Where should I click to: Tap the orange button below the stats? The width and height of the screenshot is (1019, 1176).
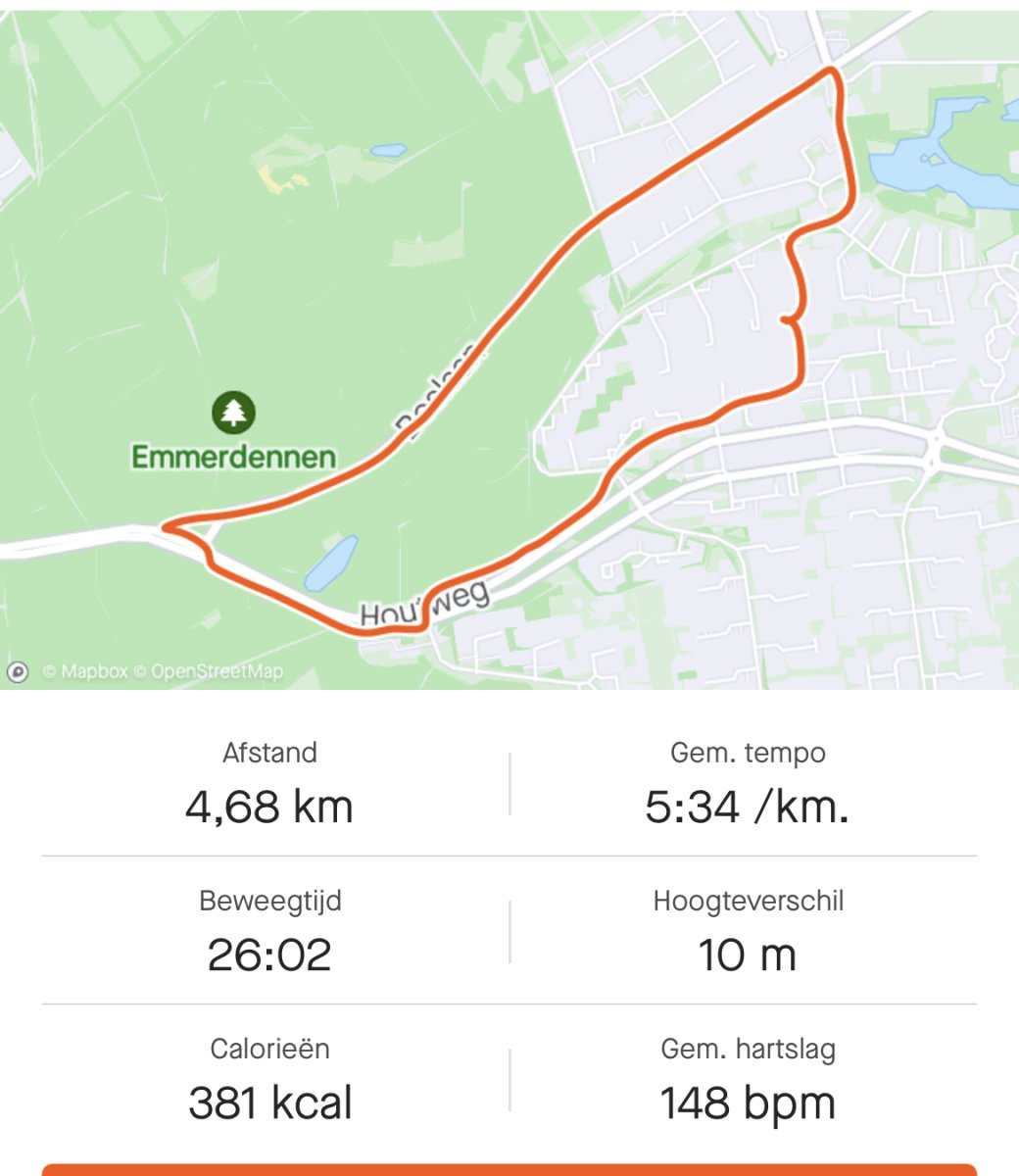[x=509, y=1169]
